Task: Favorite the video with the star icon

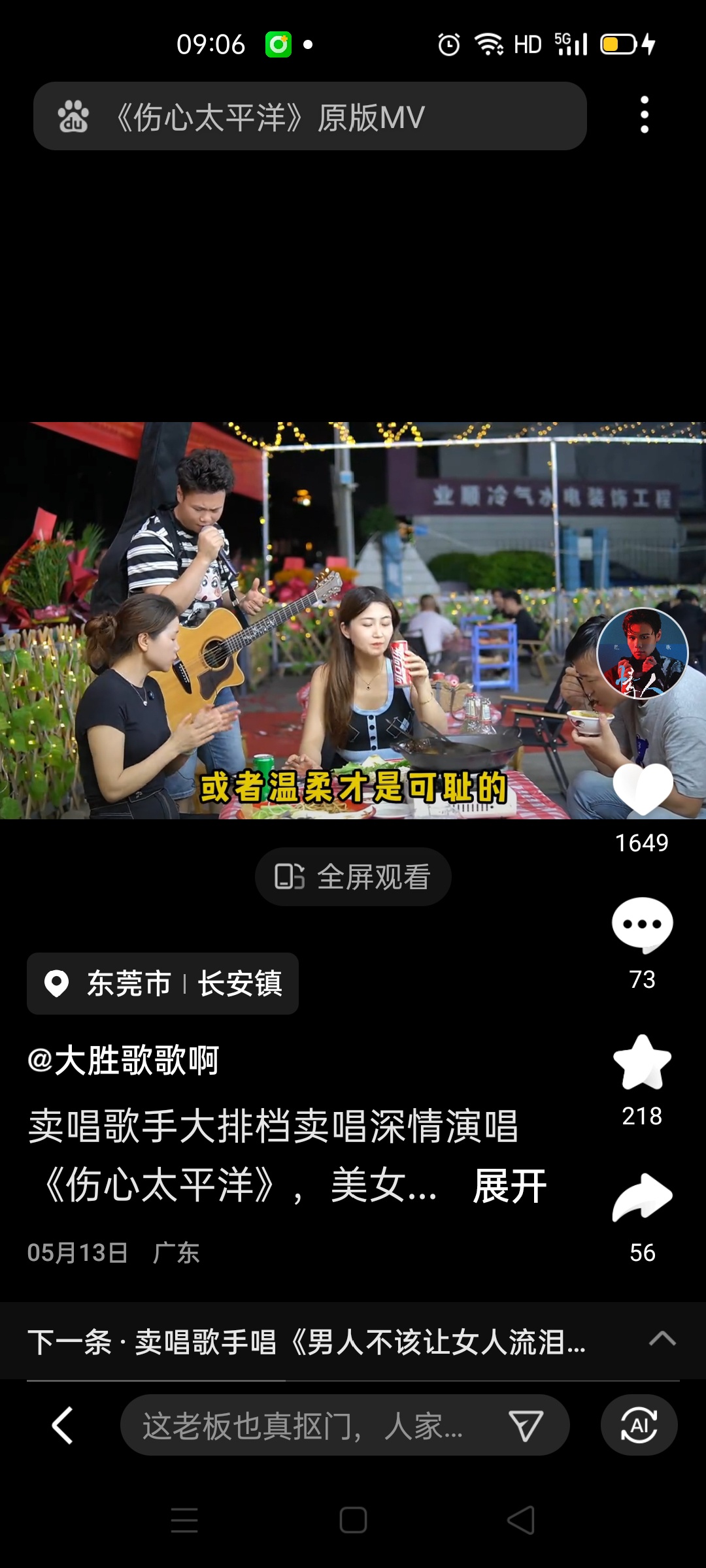Action: coord(642,1062)
